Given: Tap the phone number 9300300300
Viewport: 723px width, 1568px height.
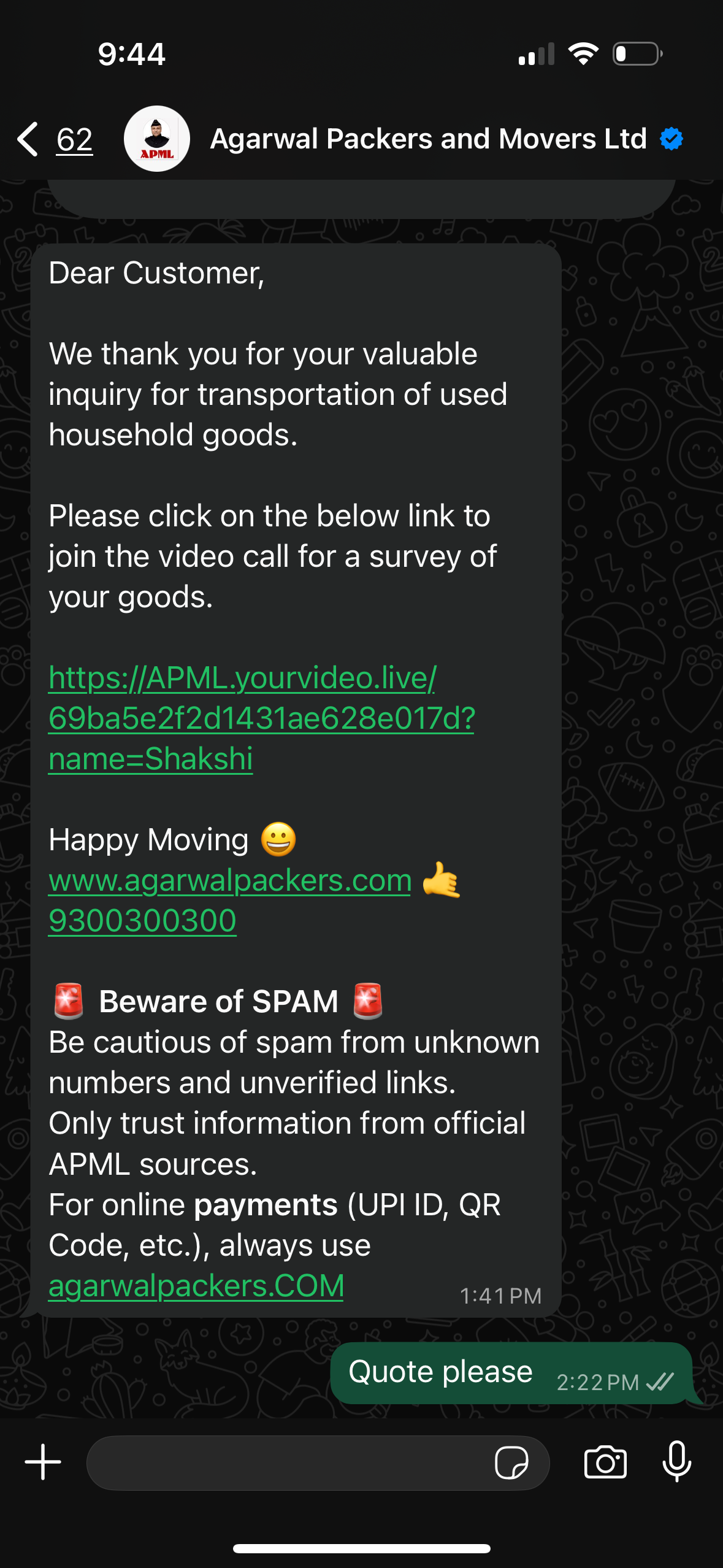Looking at the screenshot, I should 142,921.
